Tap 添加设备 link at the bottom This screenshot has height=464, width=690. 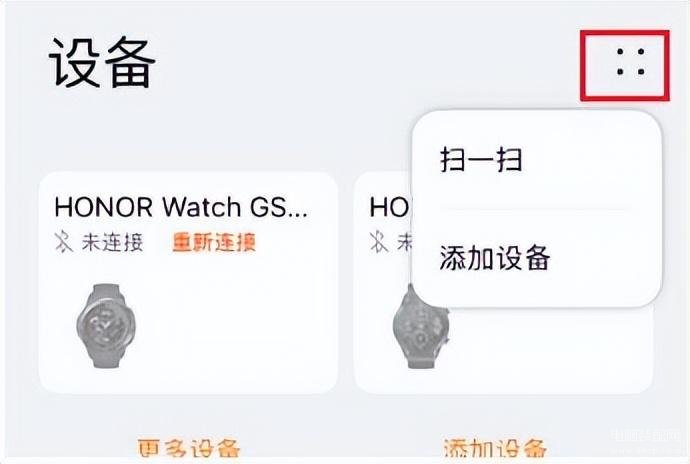(x=495, y=448)
